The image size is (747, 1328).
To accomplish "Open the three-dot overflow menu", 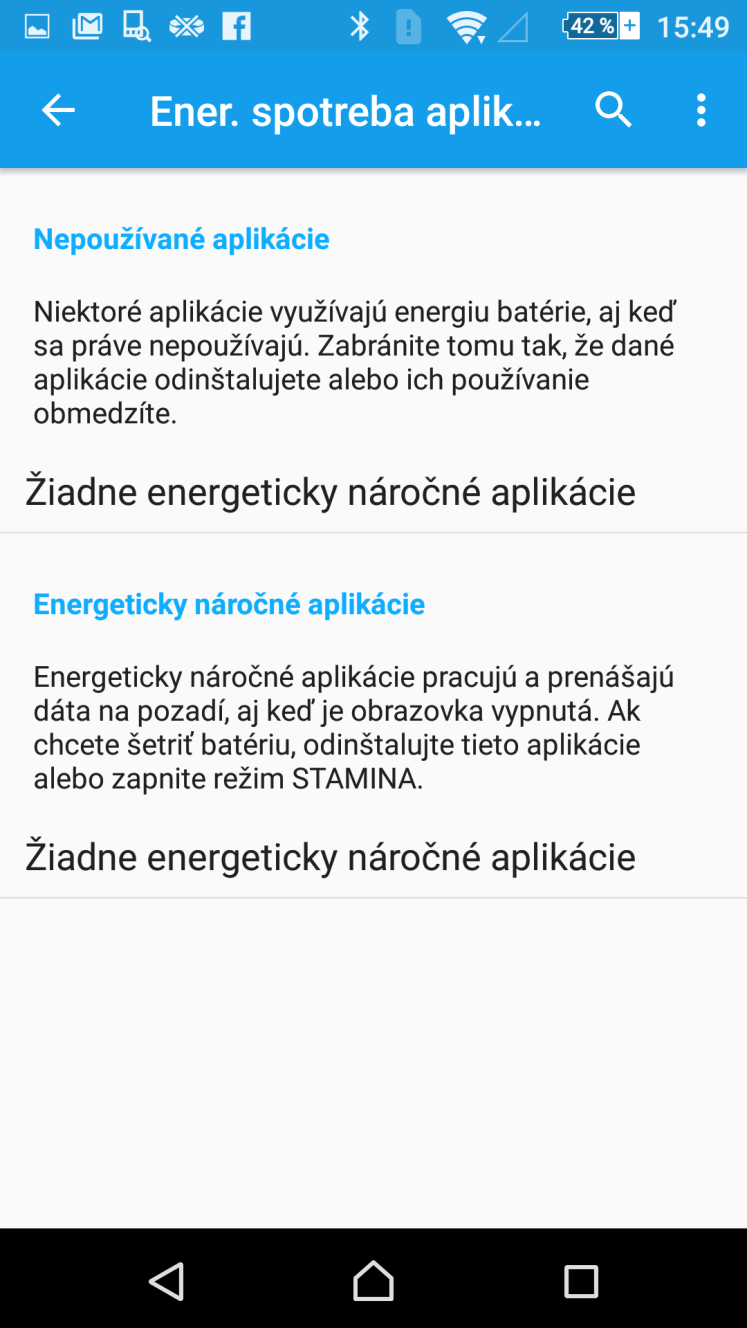I will (701, 110).
